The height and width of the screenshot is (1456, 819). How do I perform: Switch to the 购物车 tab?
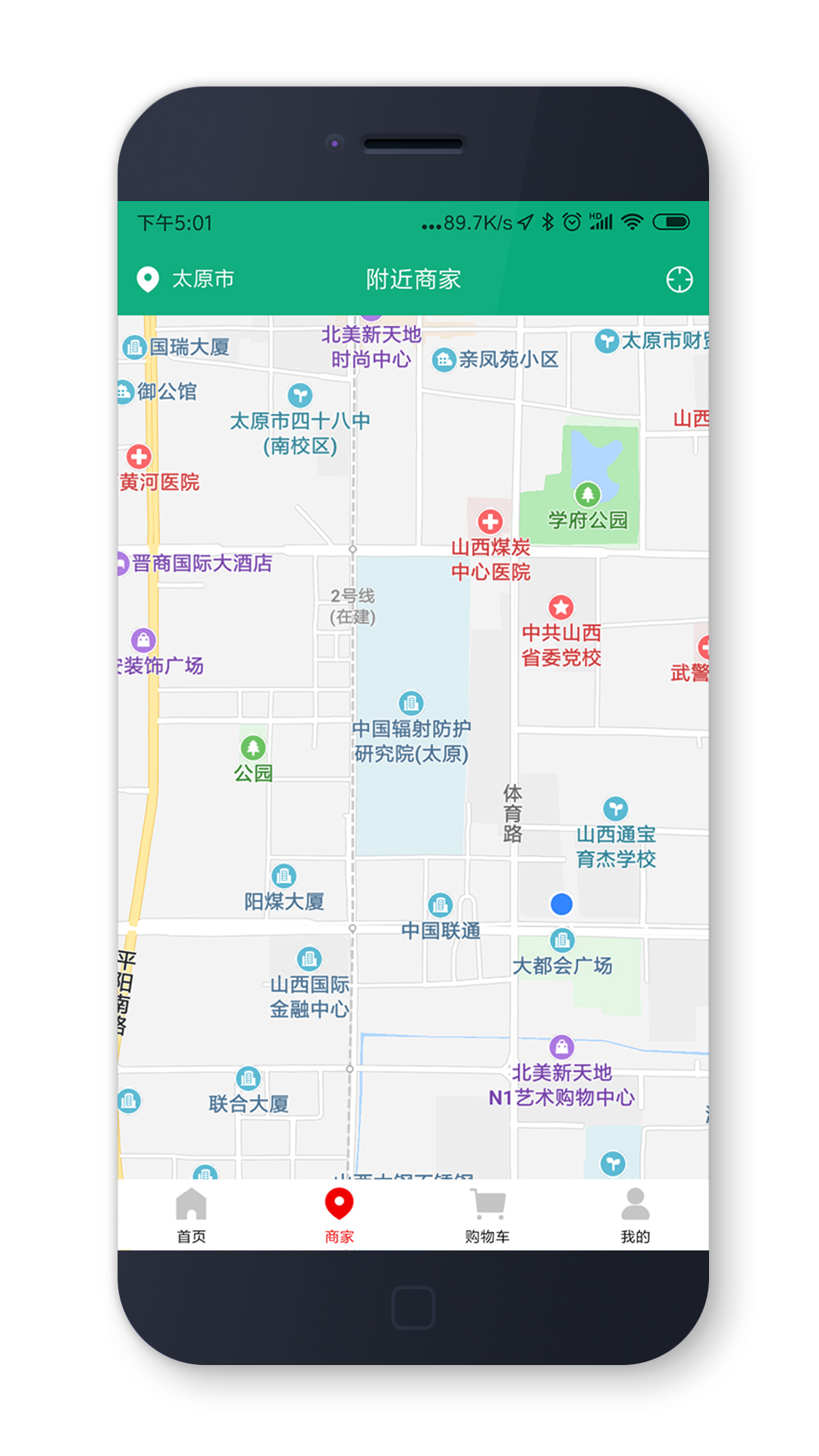pyautogui.click(x=486, y=1213)
